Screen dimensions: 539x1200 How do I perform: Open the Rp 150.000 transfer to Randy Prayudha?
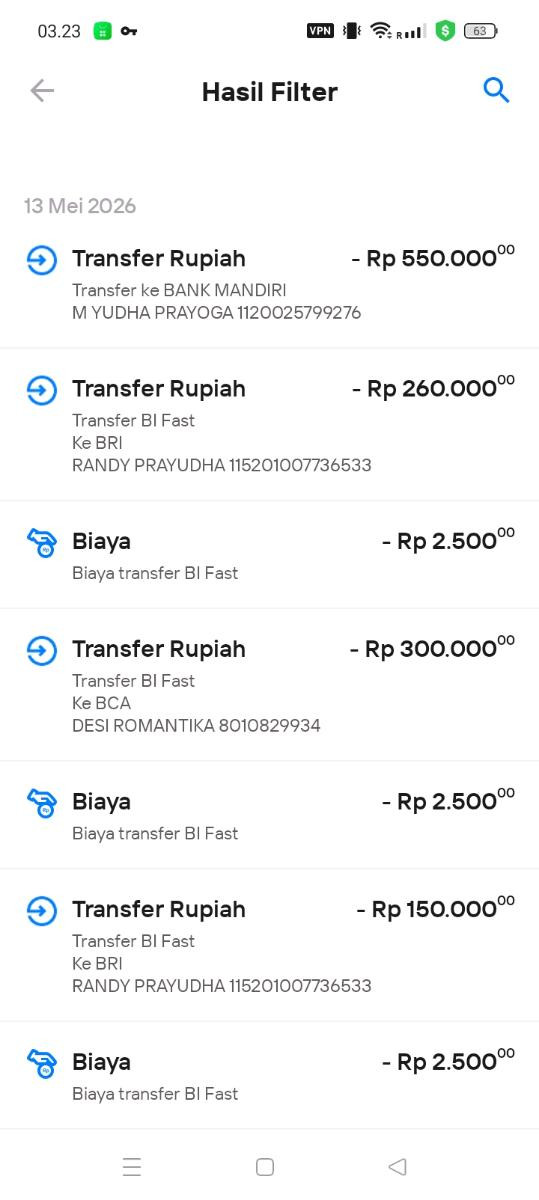[x=270, y=946]
